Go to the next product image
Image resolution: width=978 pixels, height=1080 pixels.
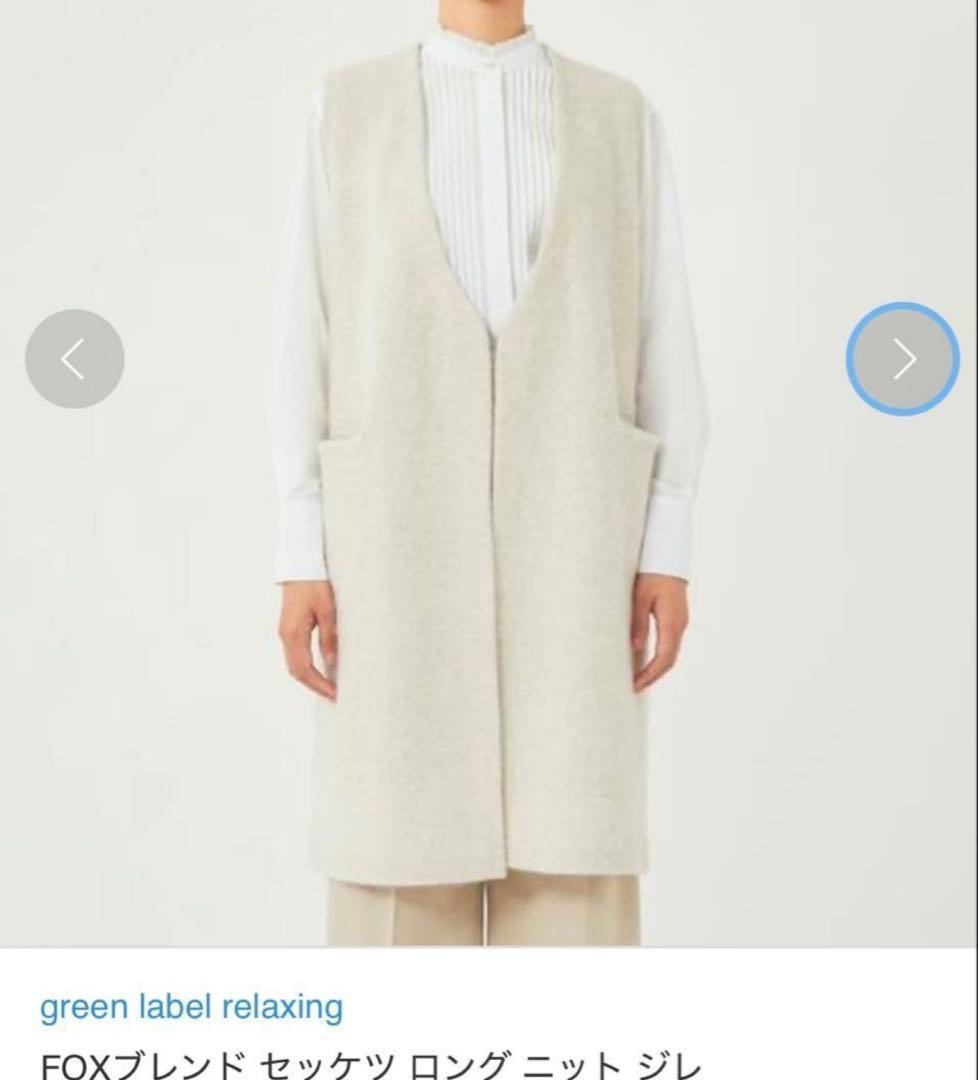click(x=902, y=358)
